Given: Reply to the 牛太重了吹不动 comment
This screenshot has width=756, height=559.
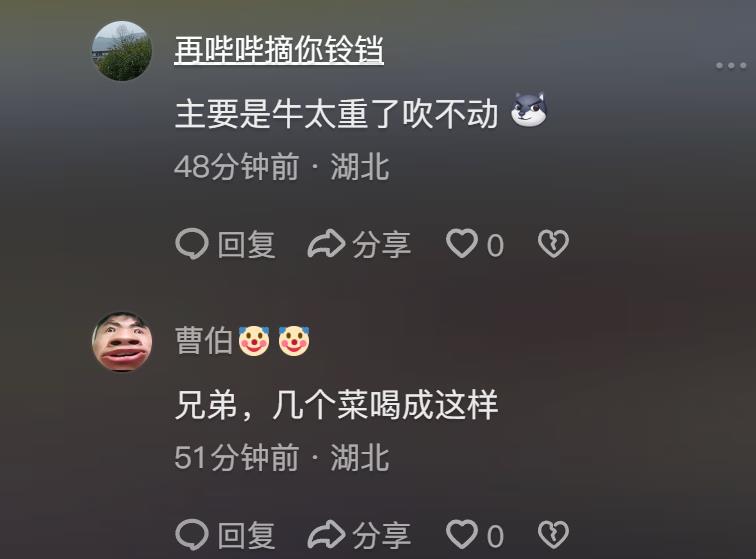Looking at the screenshot, I should [226, 244].
